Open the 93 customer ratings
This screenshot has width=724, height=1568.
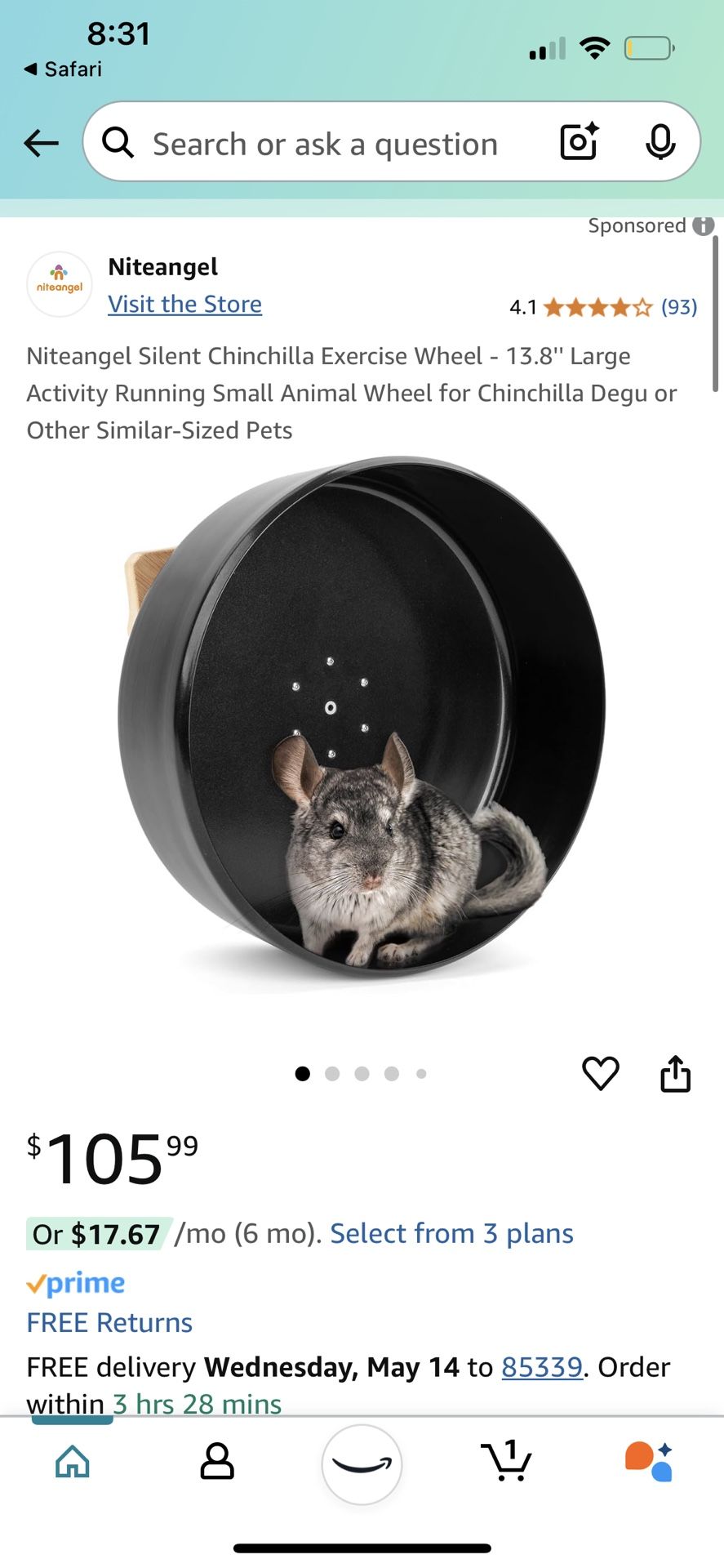tap(678, 307)
